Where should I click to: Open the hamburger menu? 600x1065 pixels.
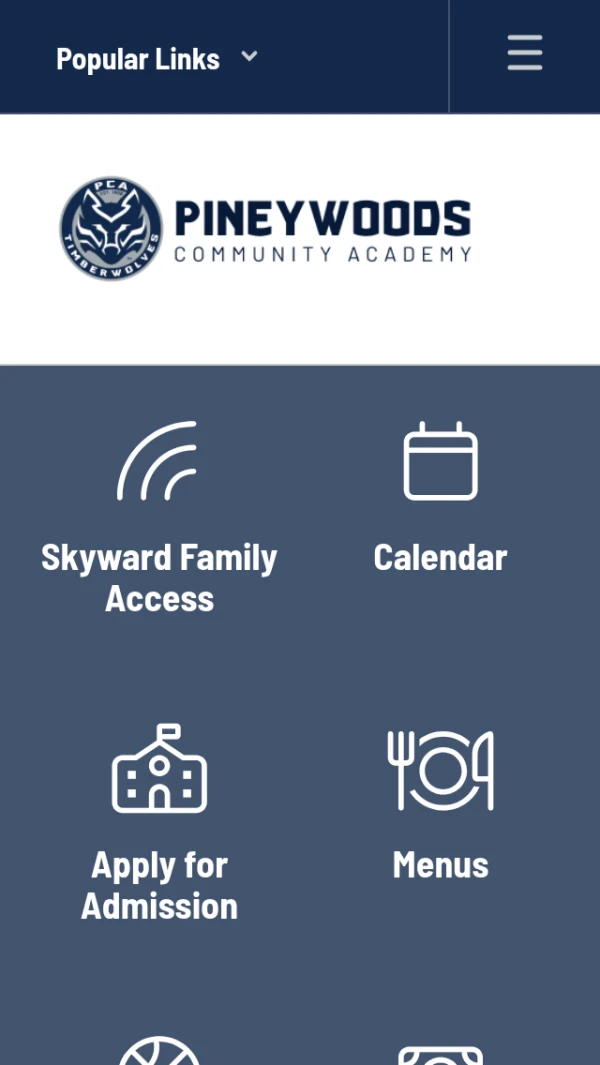[525, 53]
